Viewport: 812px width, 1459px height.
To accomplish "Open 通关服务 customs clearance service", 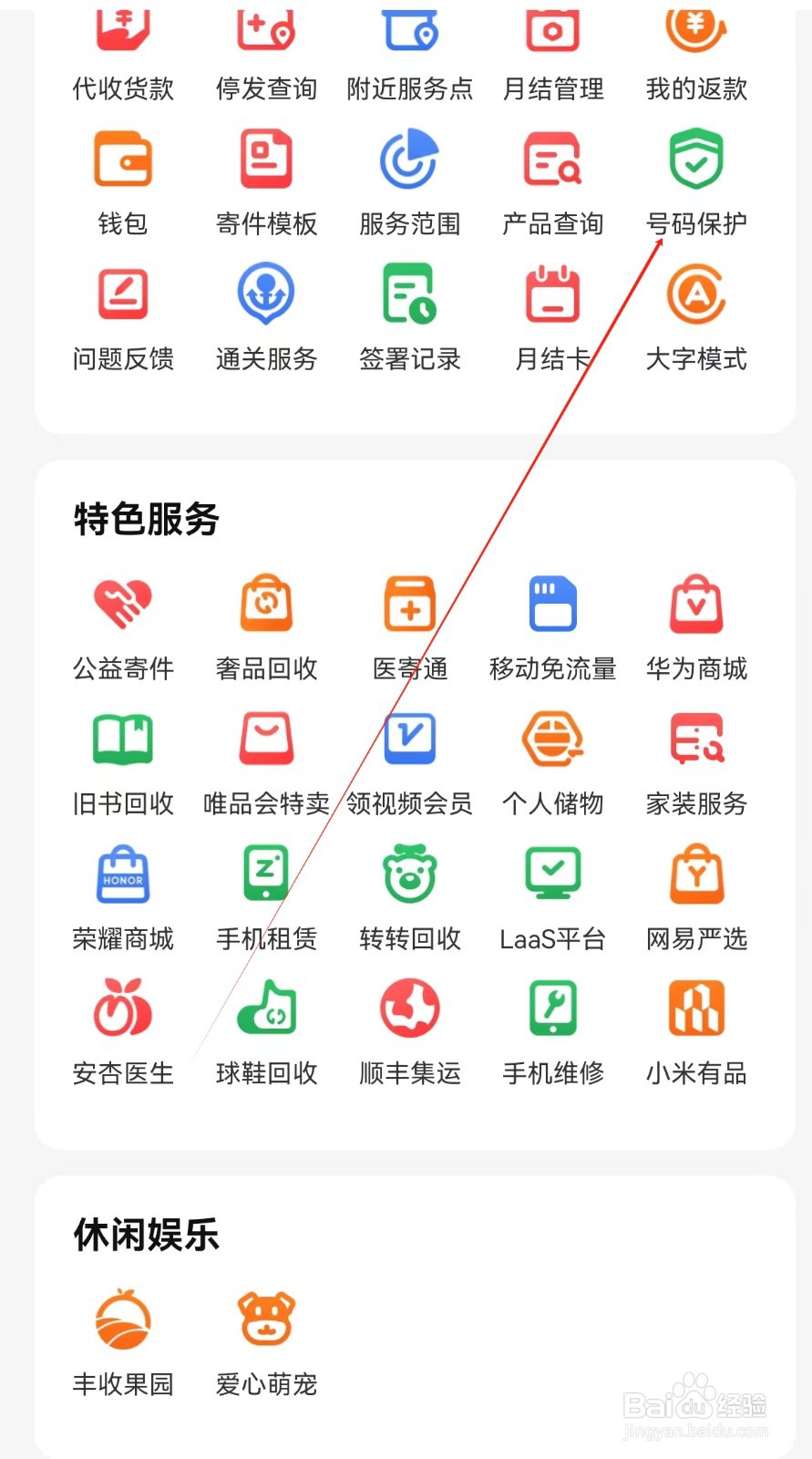I will point(266,316).
